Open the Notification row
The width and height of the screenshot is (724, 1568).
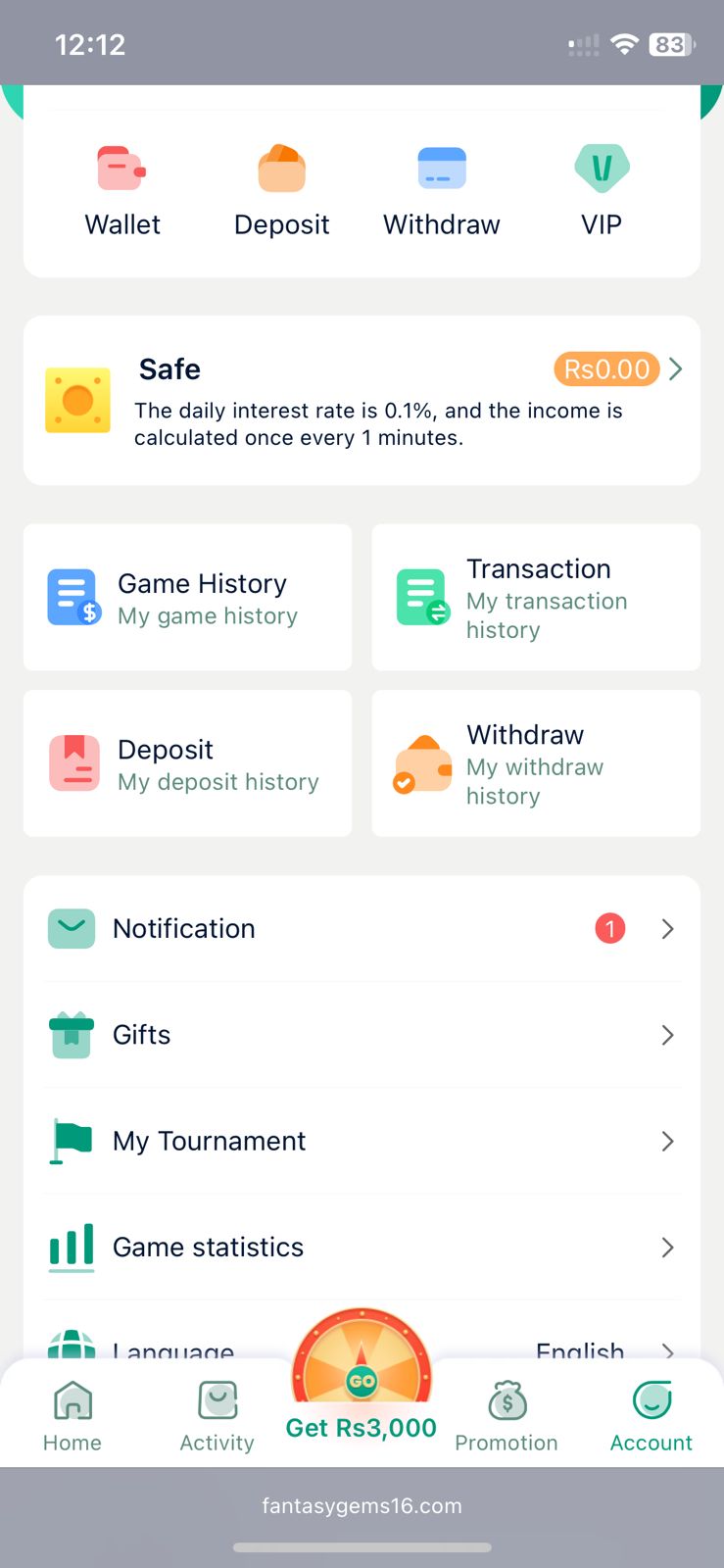point(362,929)
